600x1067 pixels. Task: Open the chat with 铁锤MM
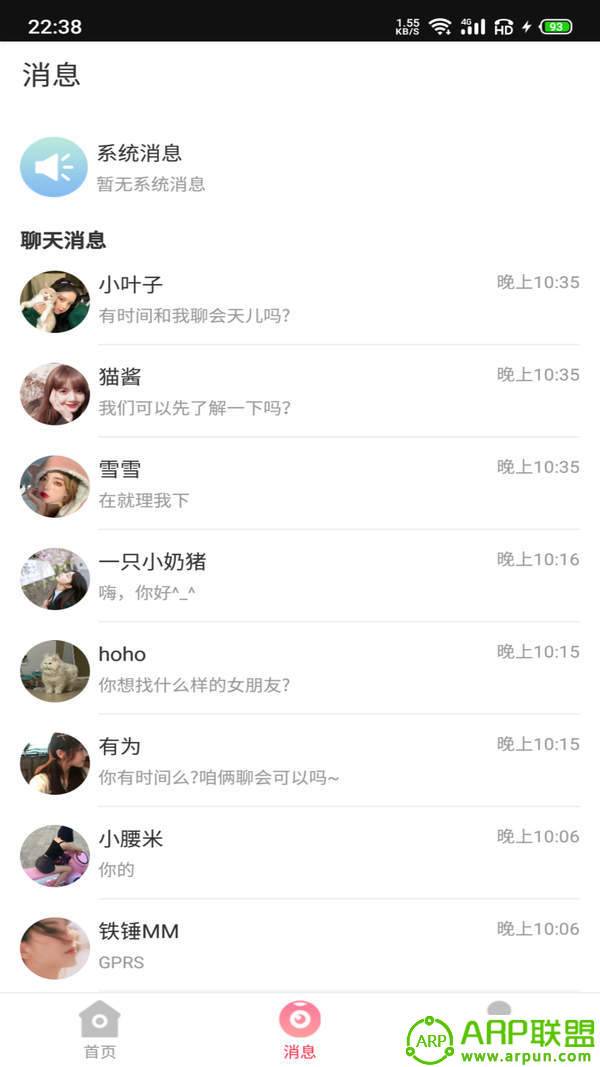tap(300, 948)
